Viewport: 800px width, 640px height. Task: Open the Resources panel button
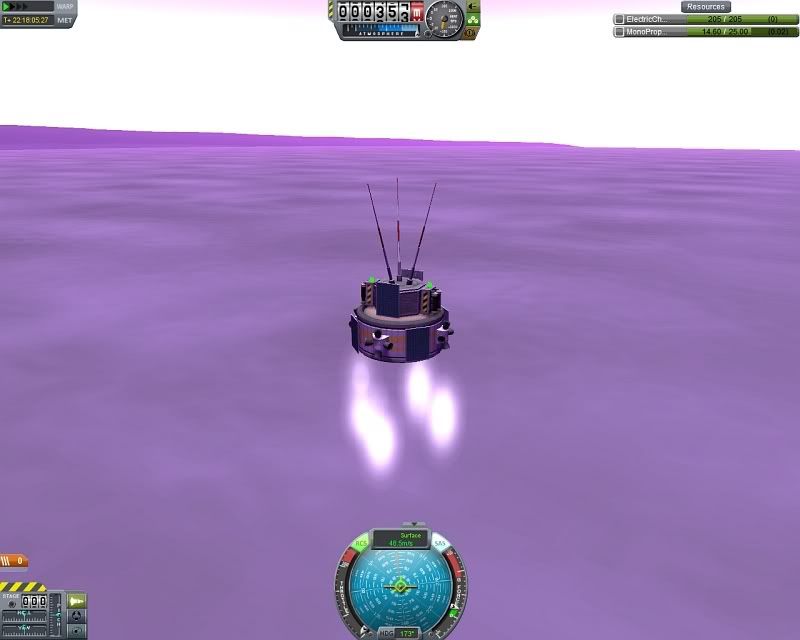click(x=705, y=6)
